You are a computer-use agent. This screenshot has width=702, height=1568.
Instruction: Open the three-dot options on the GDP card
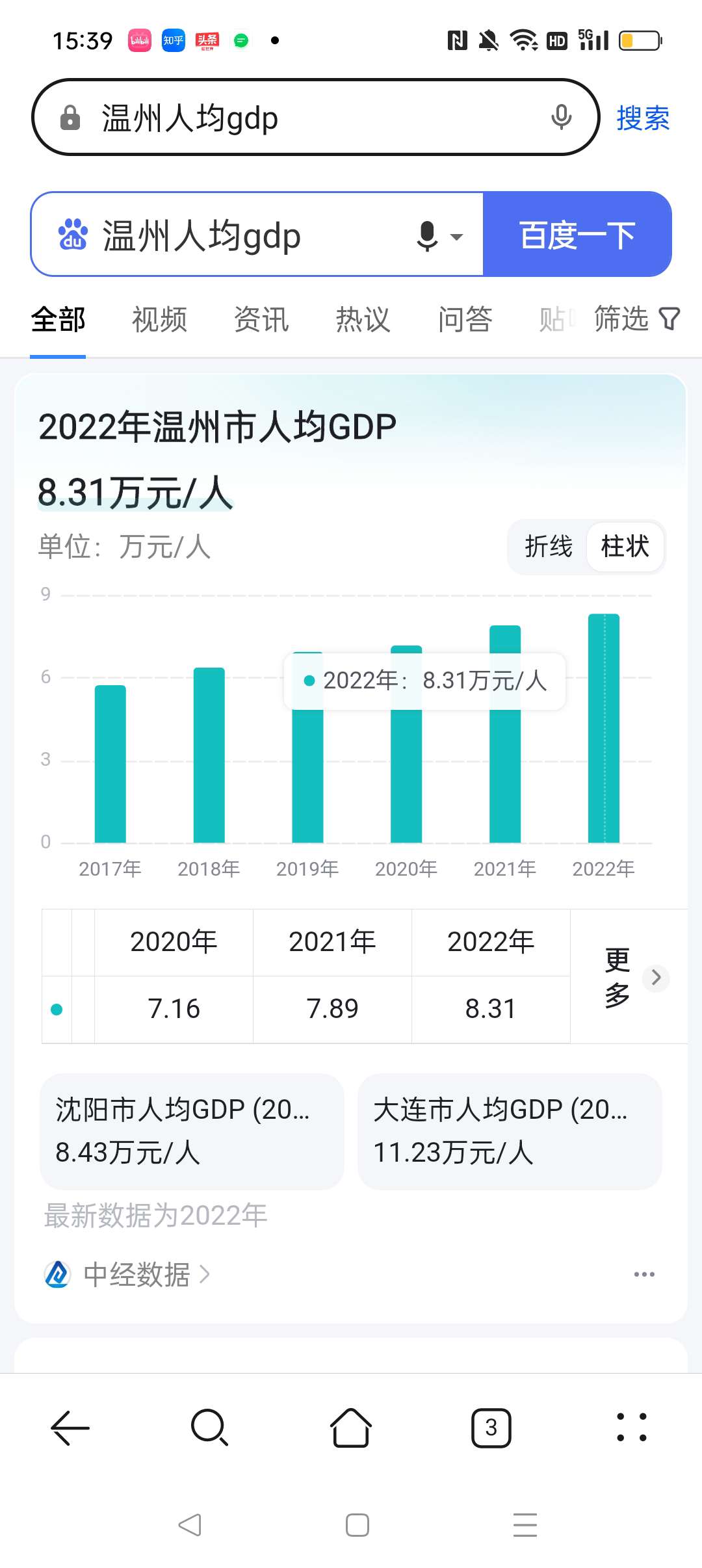[644, 1274]
